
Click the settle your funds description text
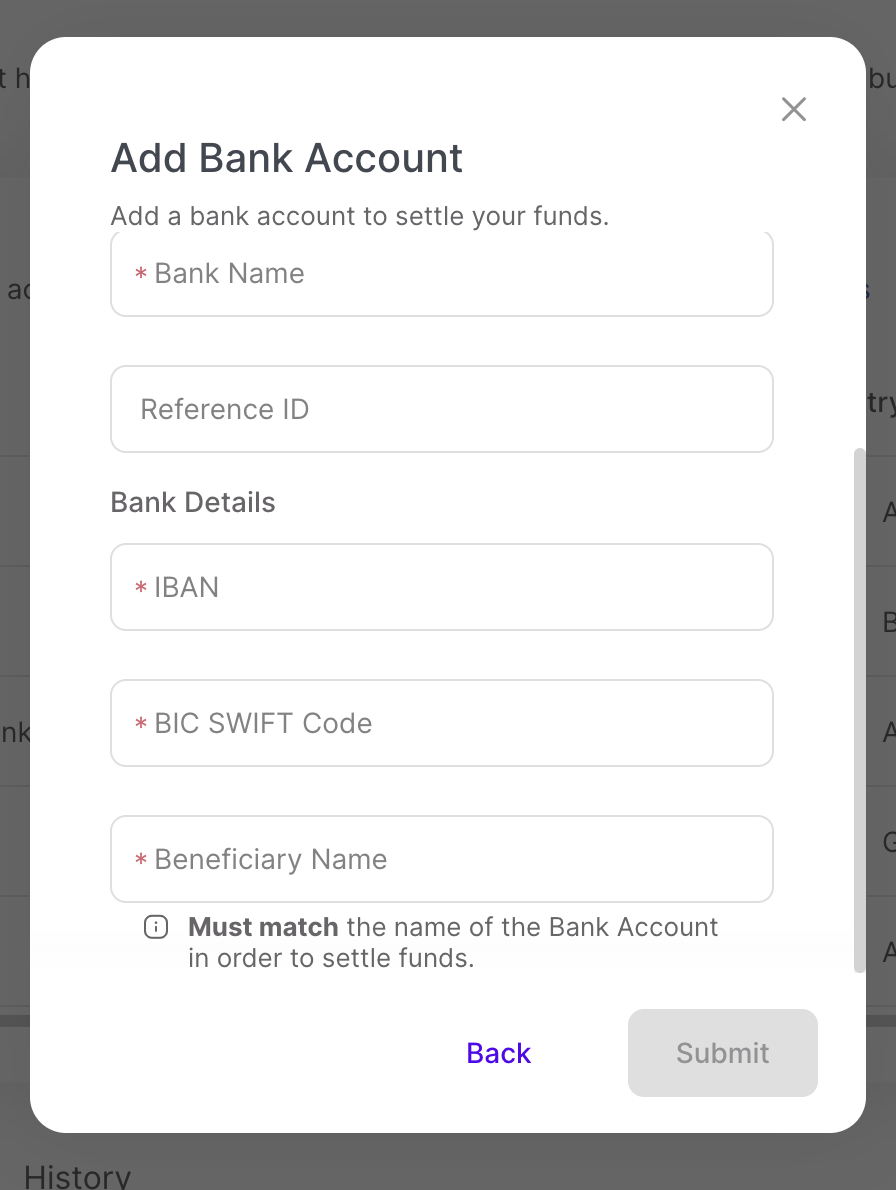pyautogui.click(x=360, y=216)
